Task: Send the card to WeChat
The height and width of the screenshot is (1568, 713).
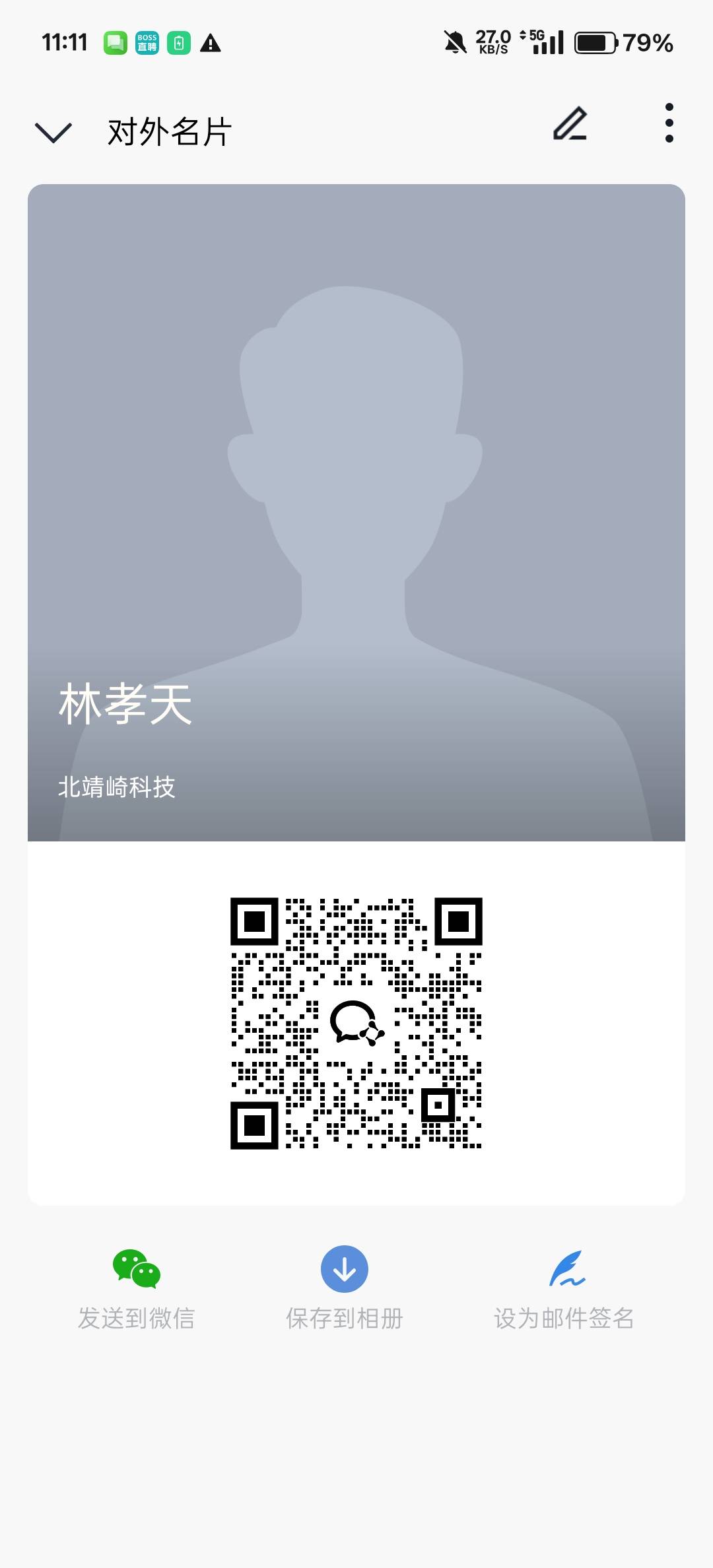Action: 137,1288
